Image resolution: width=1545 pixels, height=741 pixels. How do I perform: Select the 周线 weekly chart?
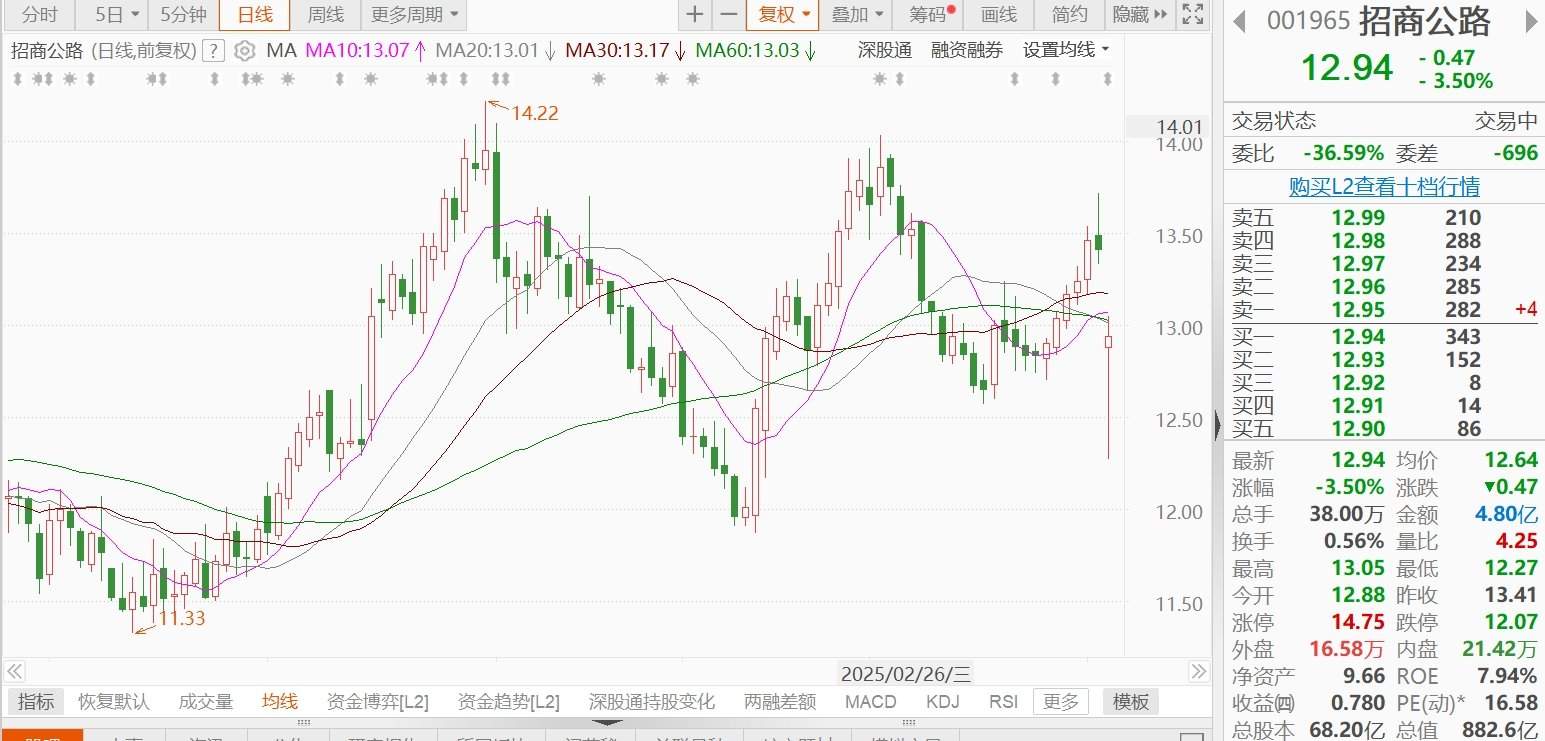click(x=326, y=14)
